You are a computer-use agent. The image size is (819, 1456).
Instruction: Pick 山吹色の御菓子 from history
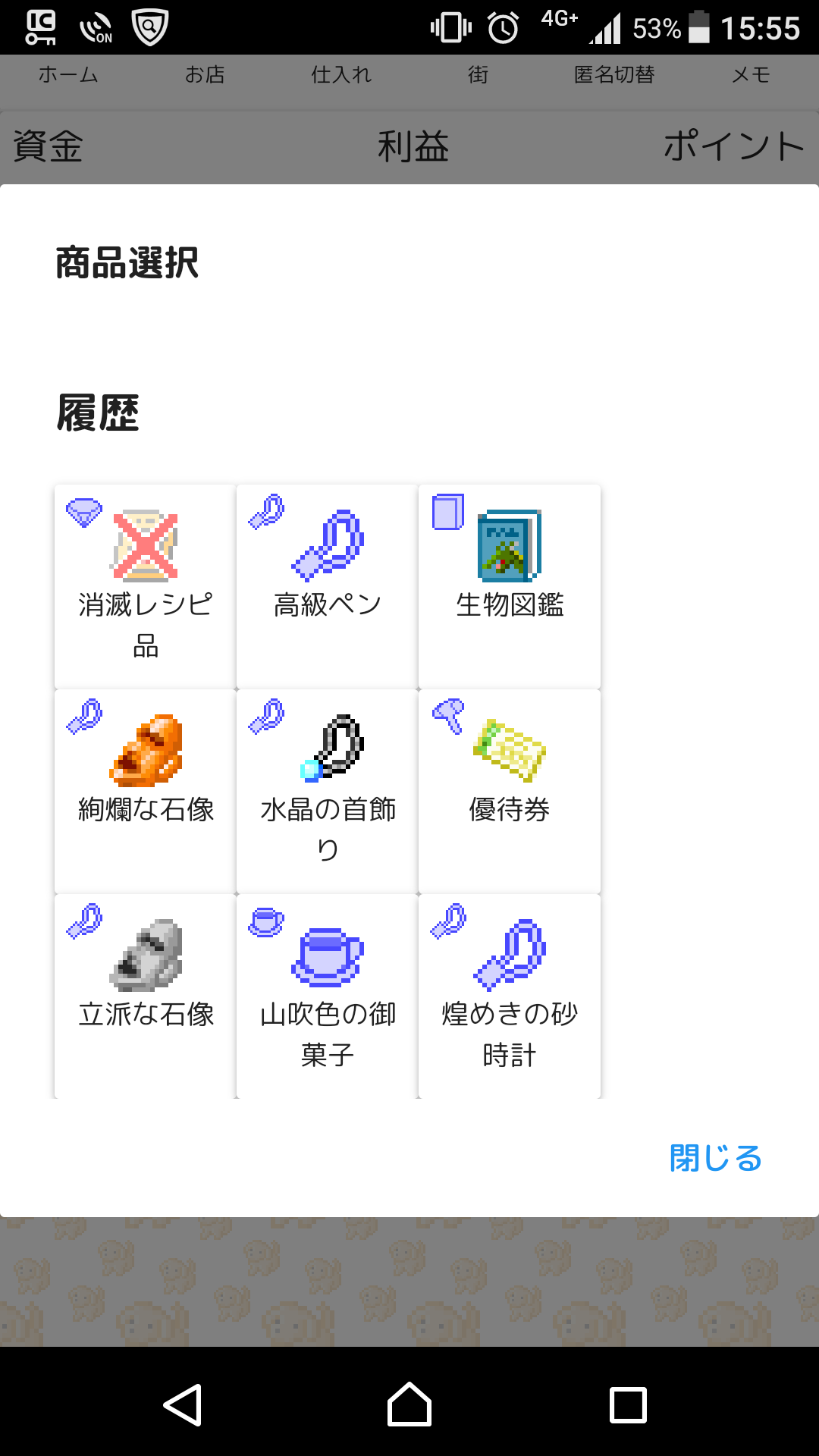[x=327, y=996]
